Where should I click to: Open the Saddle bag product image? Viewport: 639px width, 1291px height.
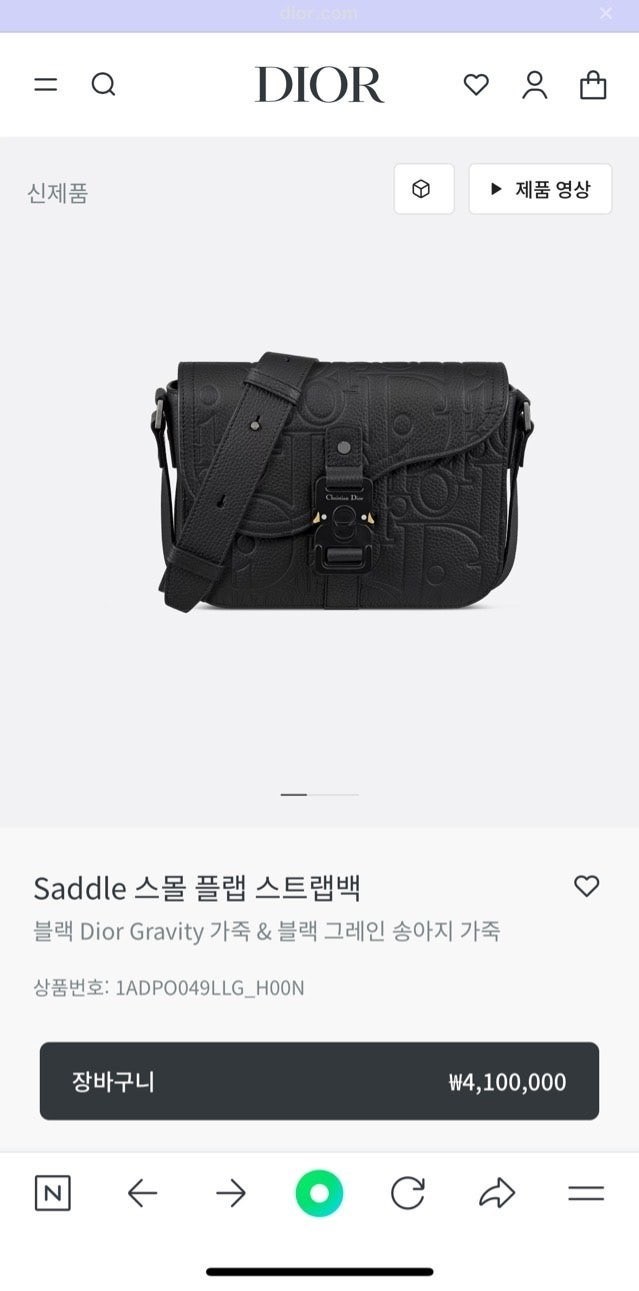coord(343,480)
